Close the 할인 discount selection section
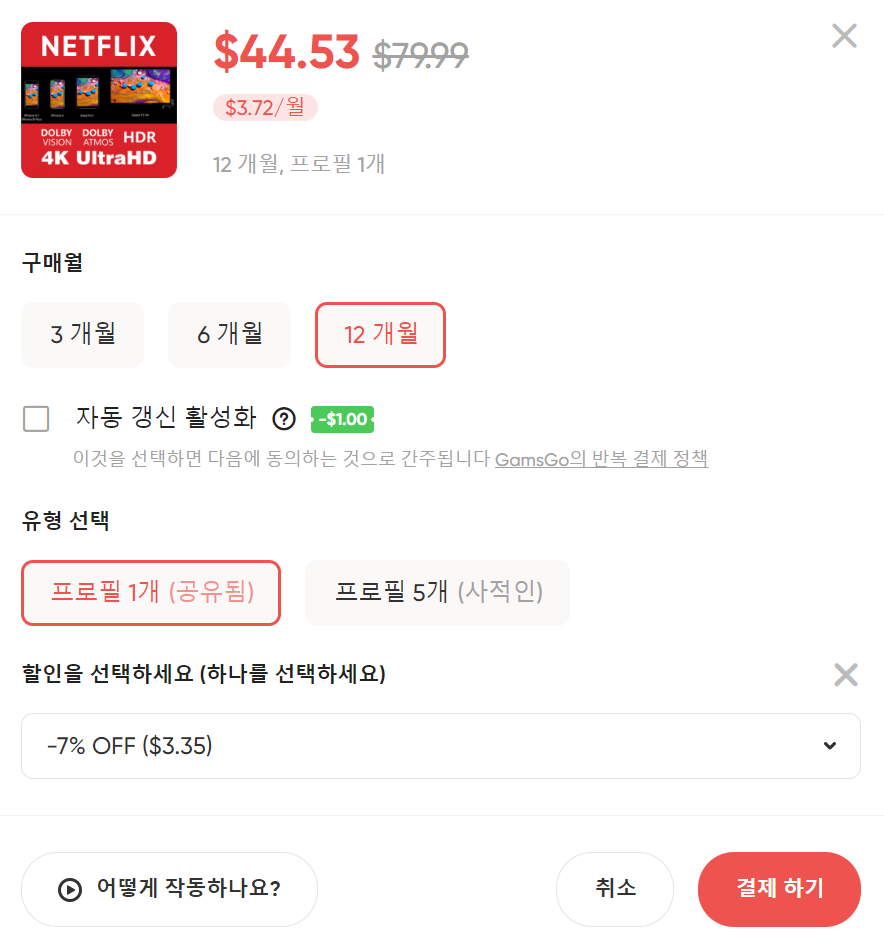 coord(846,675)
